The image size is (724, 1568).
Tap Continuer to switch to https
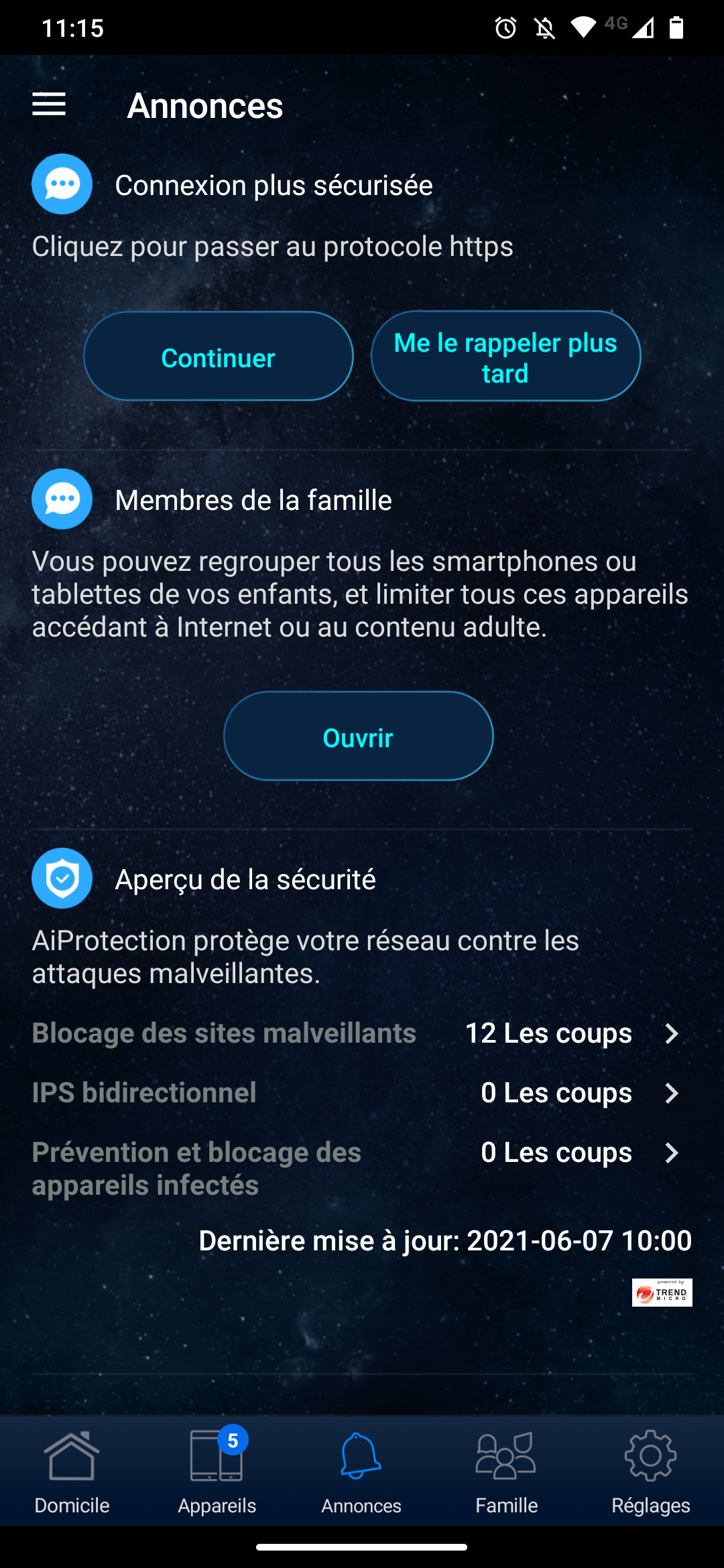[x=219, y=356]
